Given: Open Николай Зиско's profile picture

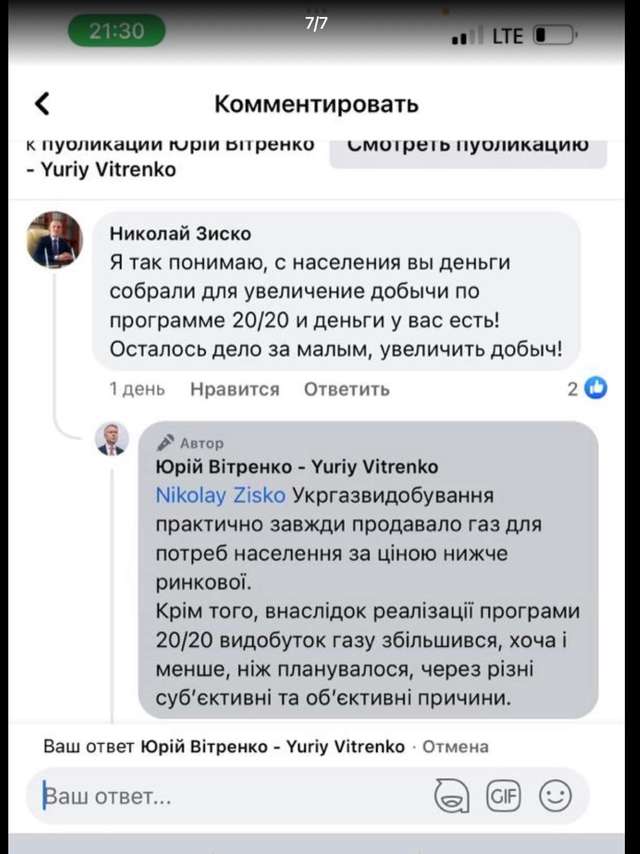Looking at the screenshot, I should (54, 240).
